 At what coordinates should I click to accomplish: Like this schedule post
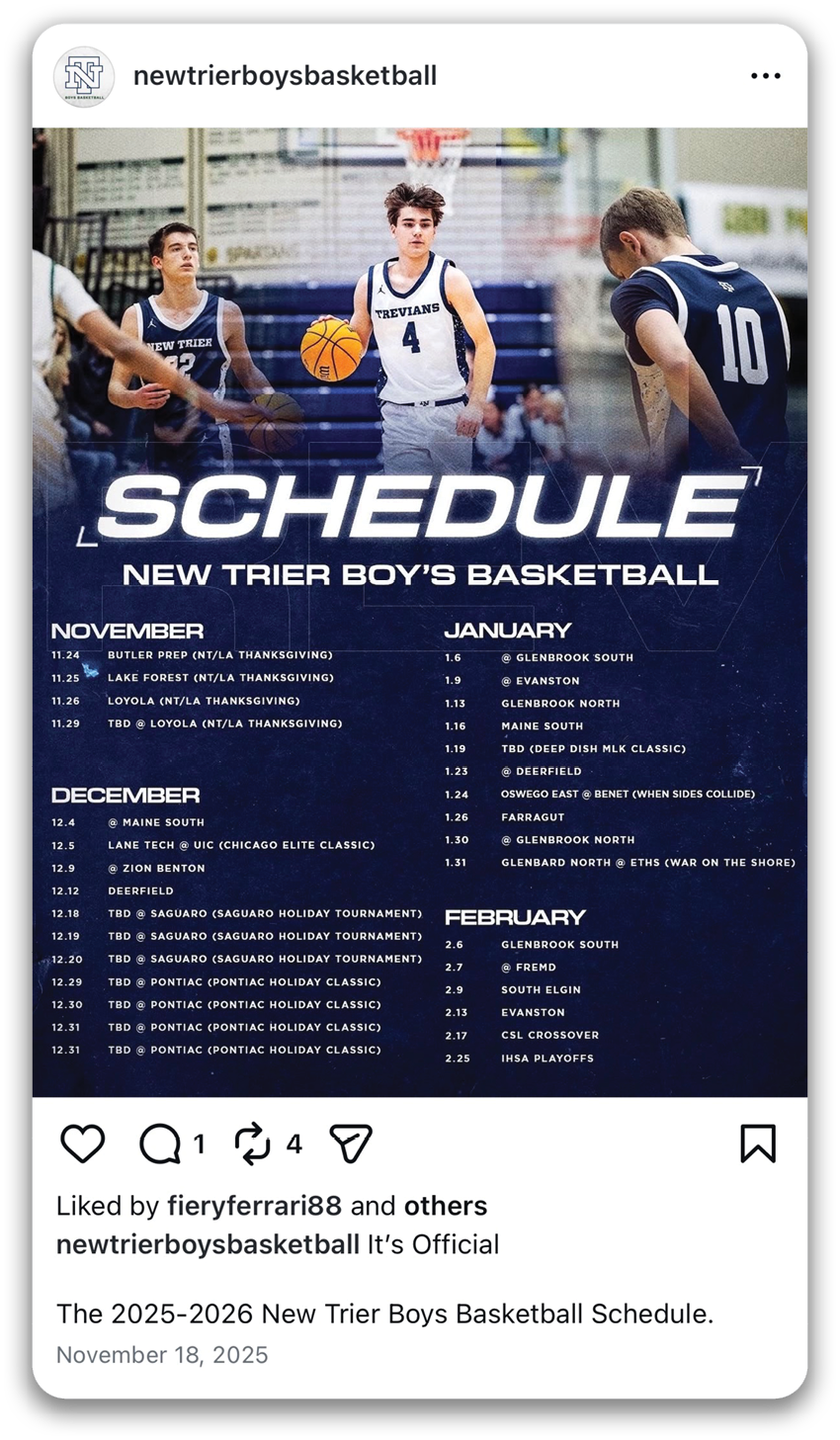coord(83,1144)
